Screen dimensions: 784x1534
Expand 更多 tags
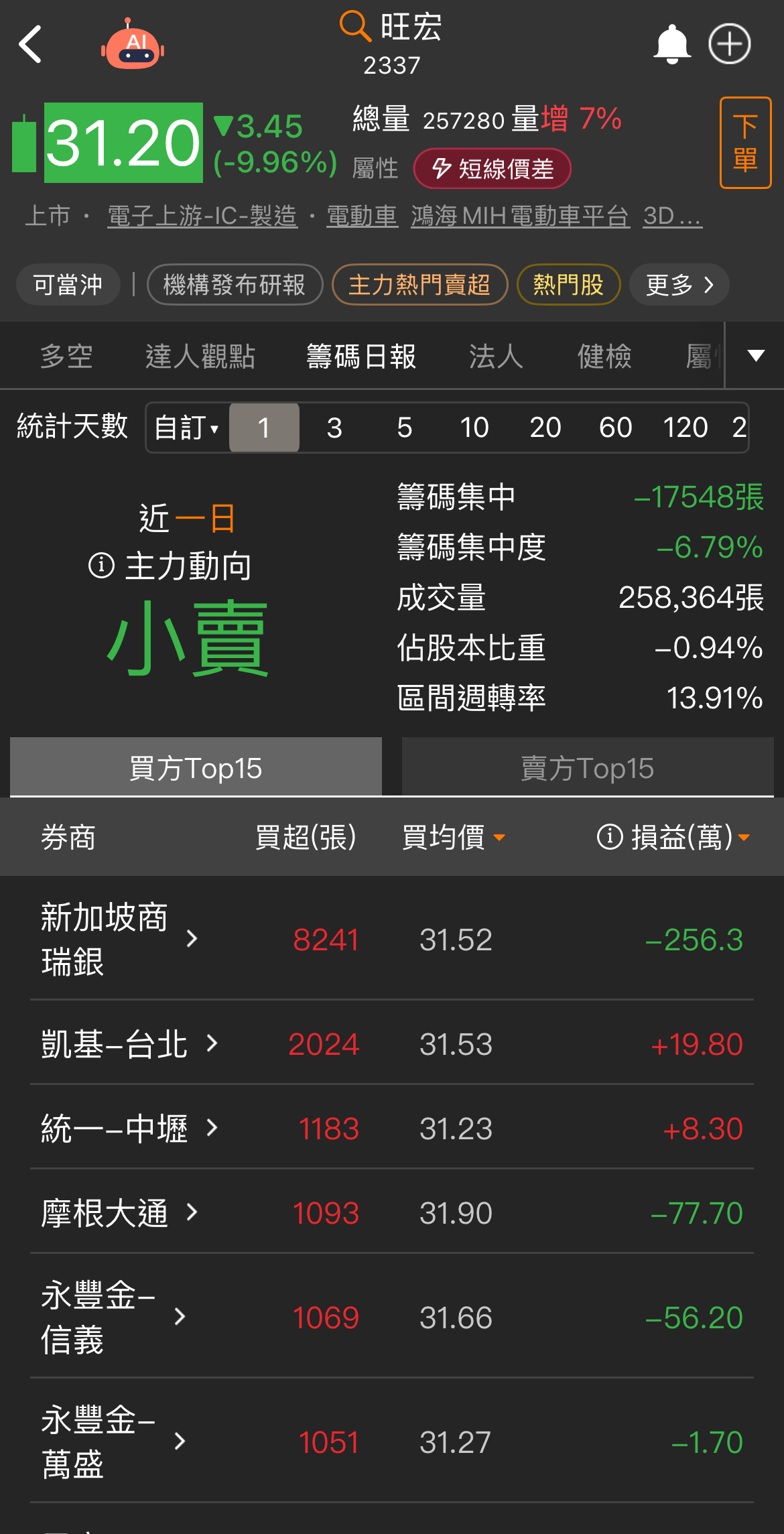point(679,285)
